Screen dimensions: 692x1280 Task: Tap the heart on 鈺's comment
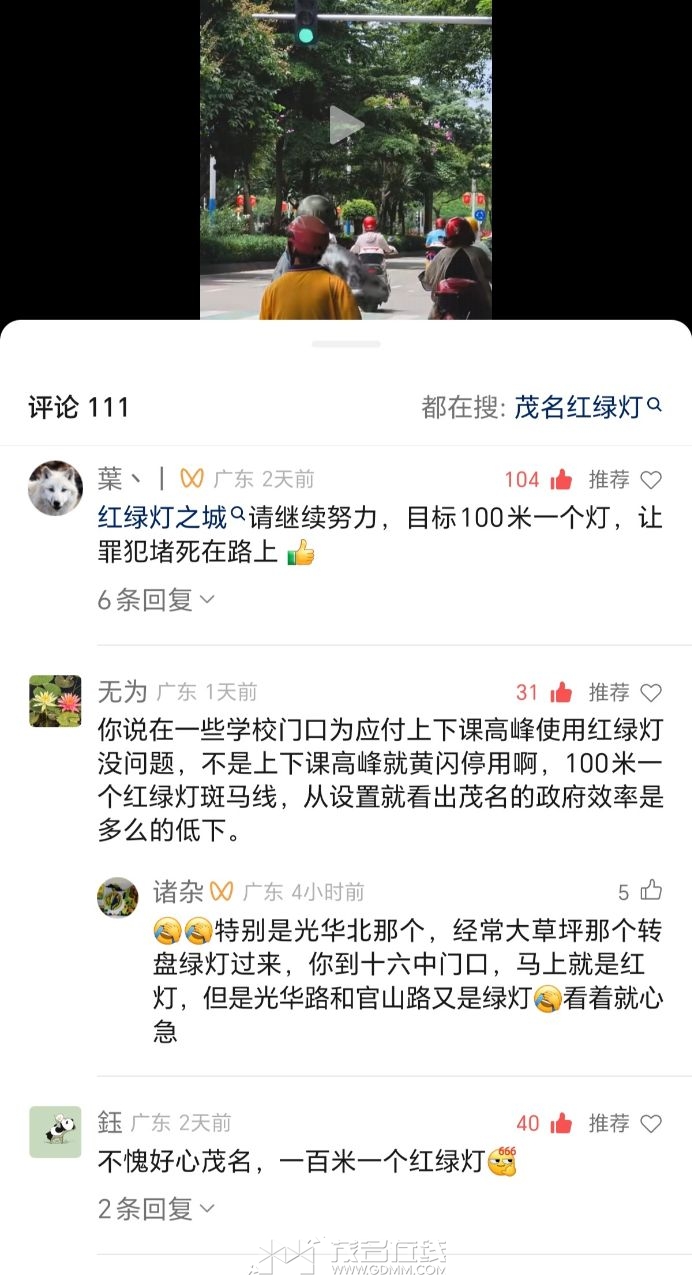point(651,1123)
